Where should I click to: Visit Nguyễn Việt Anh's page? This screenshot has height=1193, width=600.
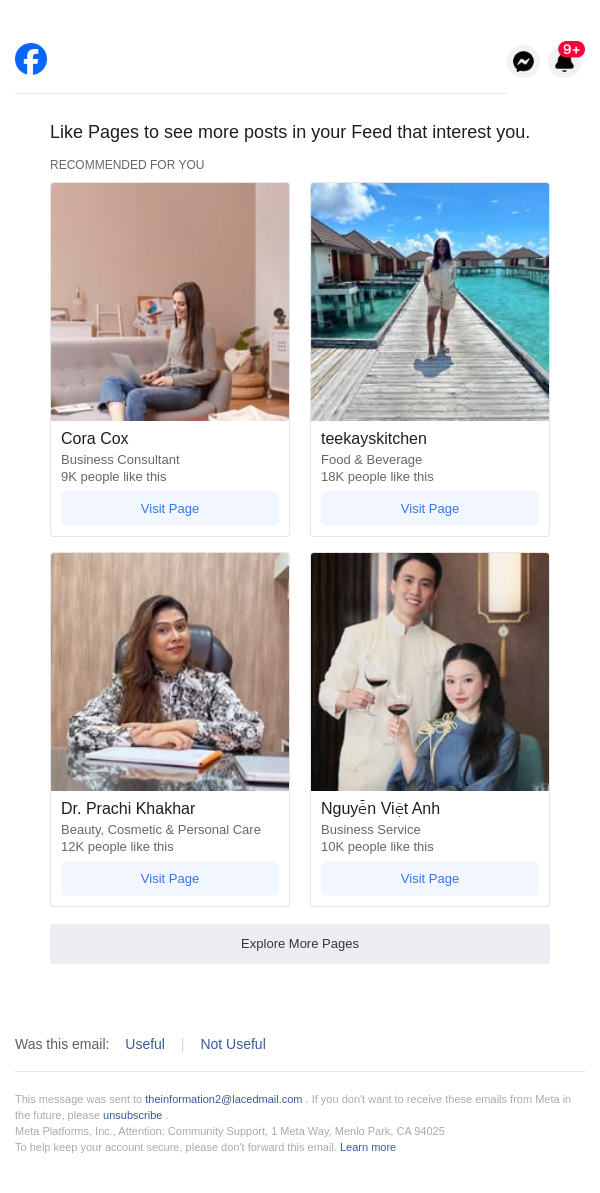[430, 878]
